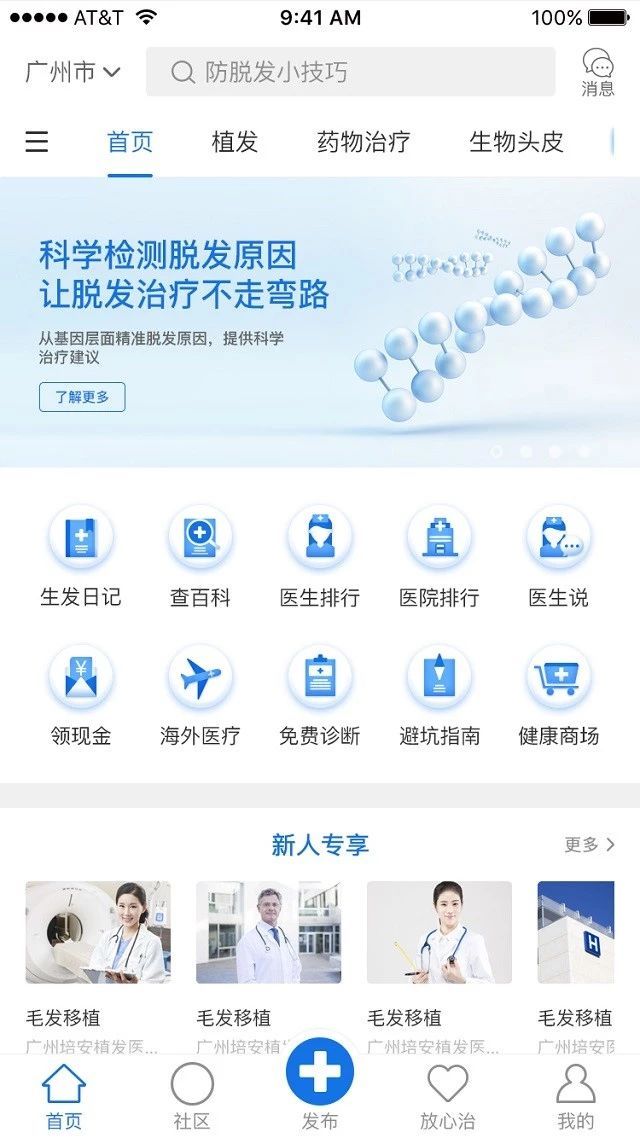Image resolution: width=640 pixels, height=1138 pixels.
Task: Tap the 了解更多 banner button
Action: [x=82, y=397]
